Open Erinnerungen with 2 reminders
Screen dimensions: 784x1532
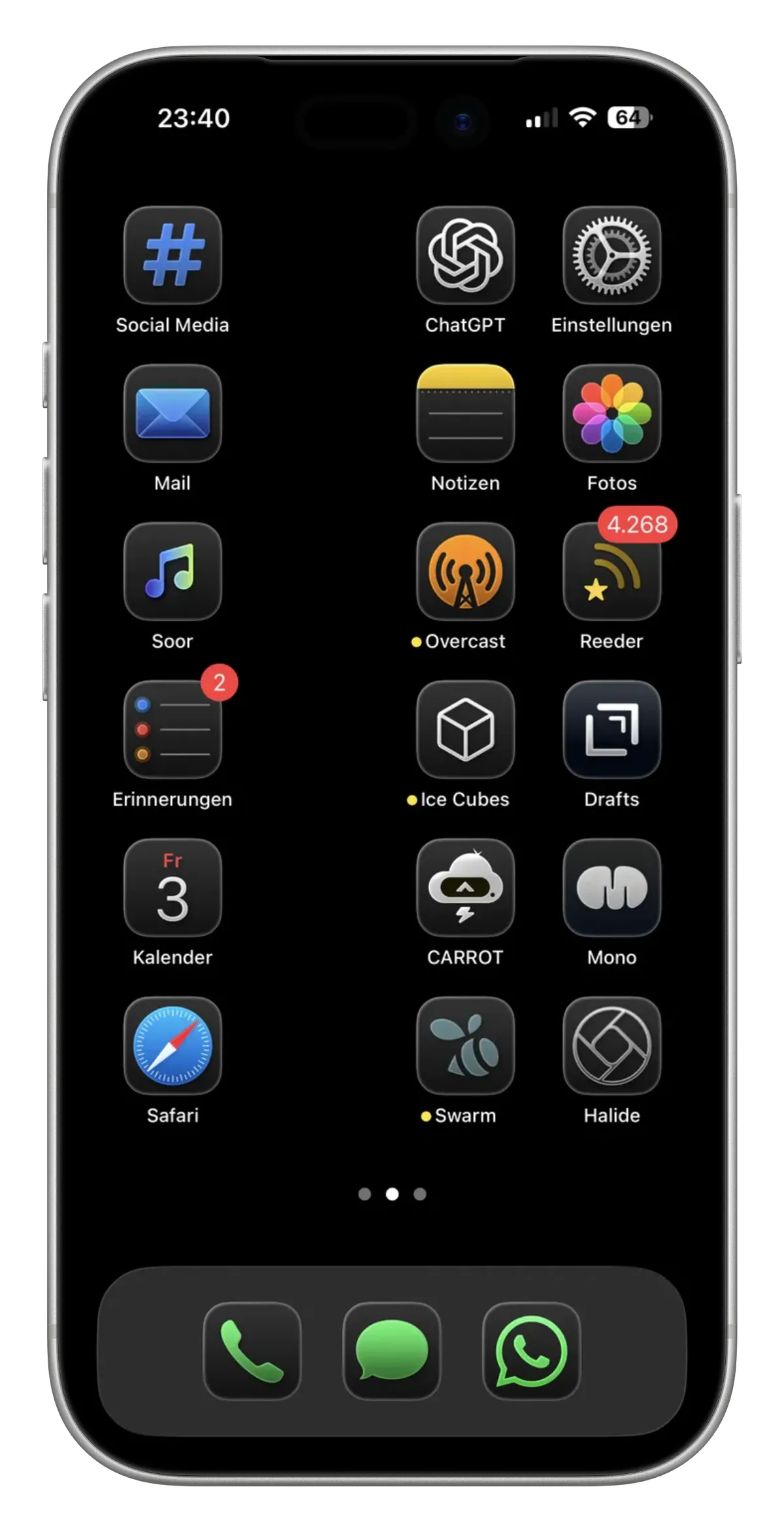pyautogui.click(x=172, y=729)
